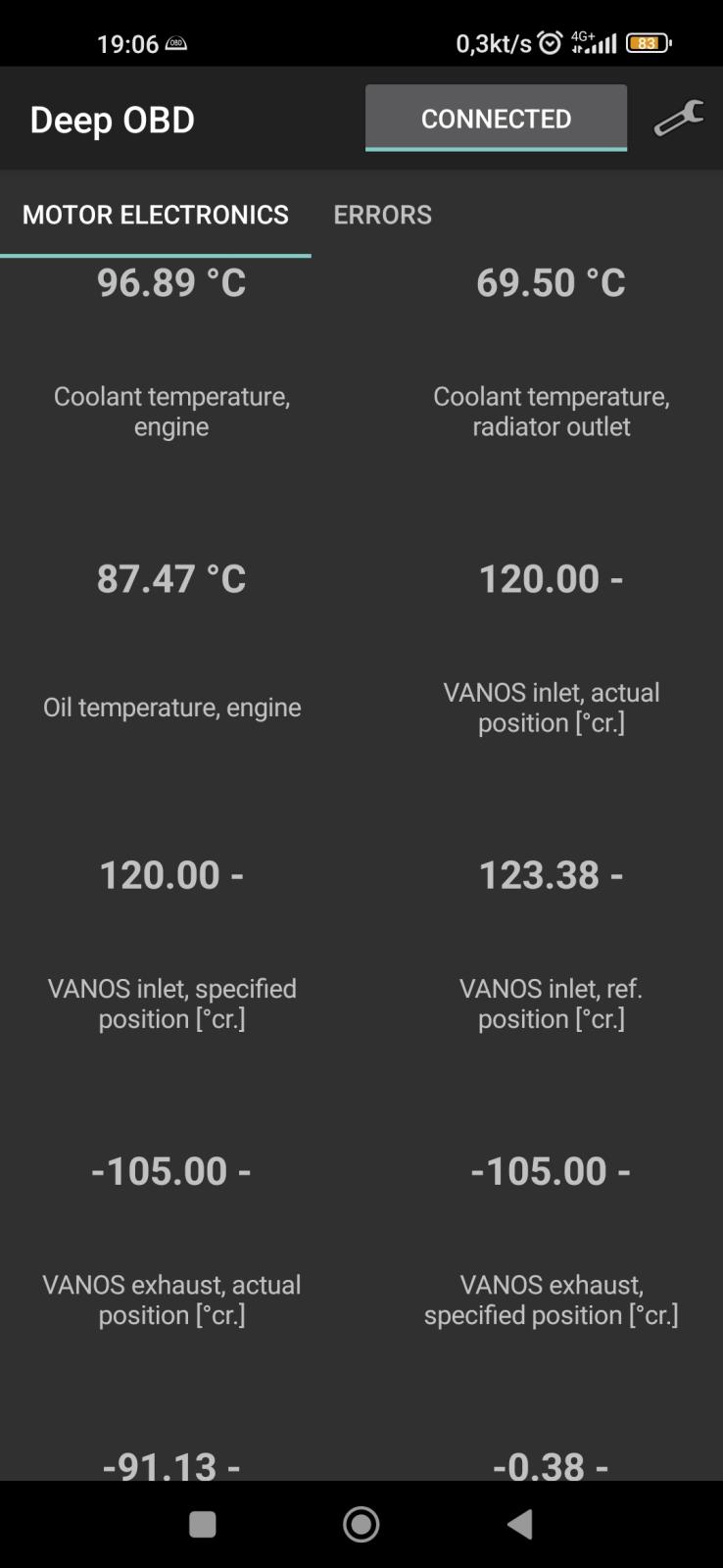
Task: Switch to the Errors tab
Action: pos(382,215)
